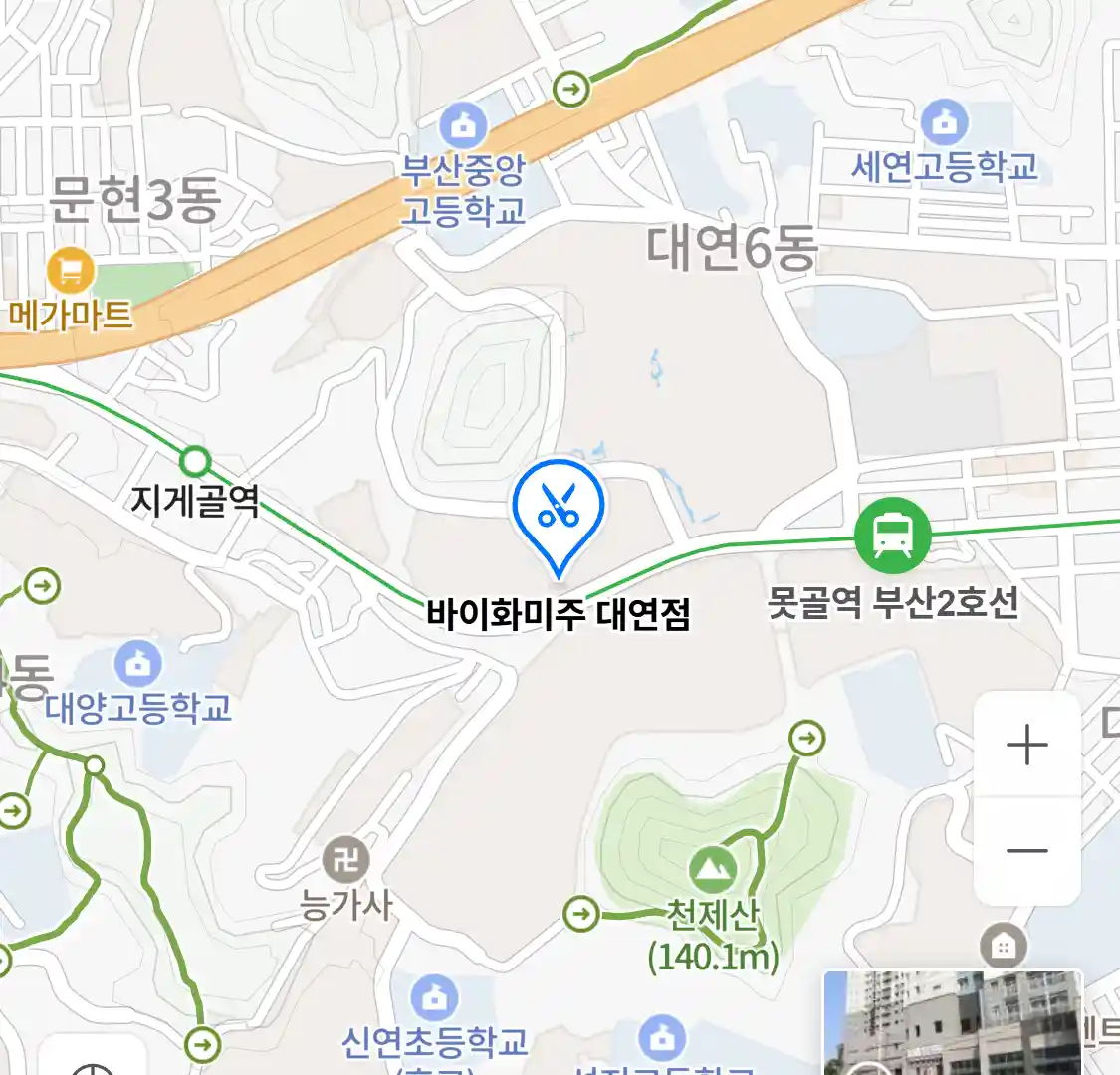Zoom out with the minus button

coord(1027,851)
